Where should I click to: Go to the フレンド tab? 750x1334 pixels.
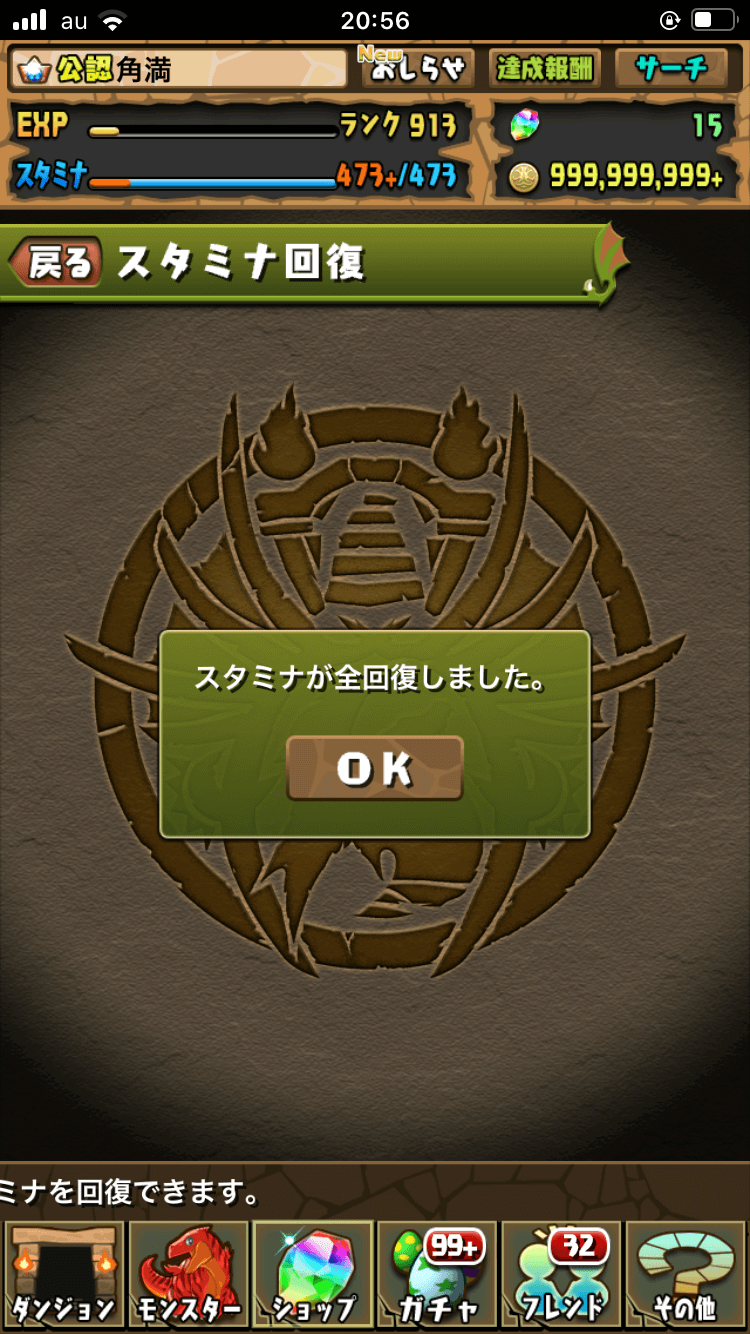(562, 1273)
